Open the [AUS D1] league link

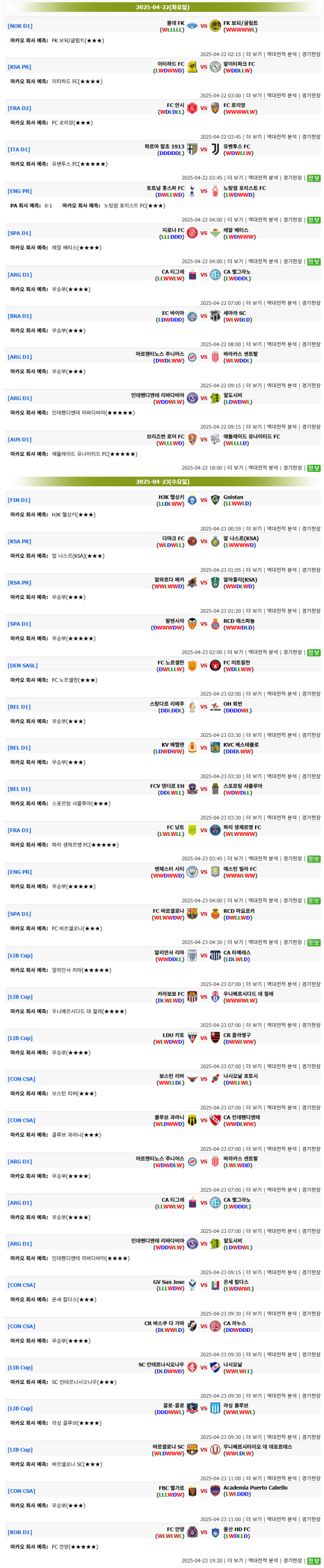pyautogui.click(x=19, y=439)
